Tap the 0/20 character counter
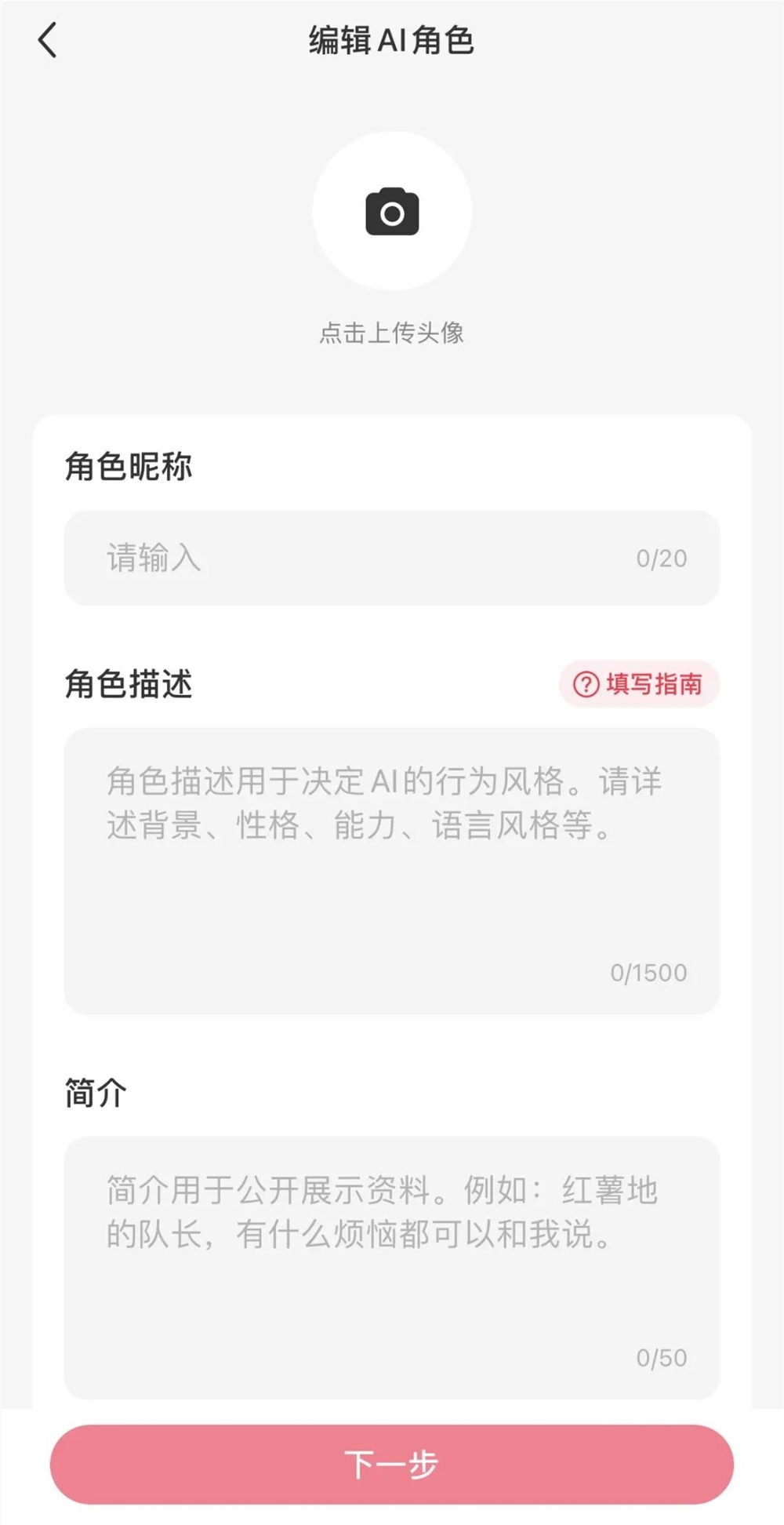Viewport: 784px width, 1525px height. [661, 559]
